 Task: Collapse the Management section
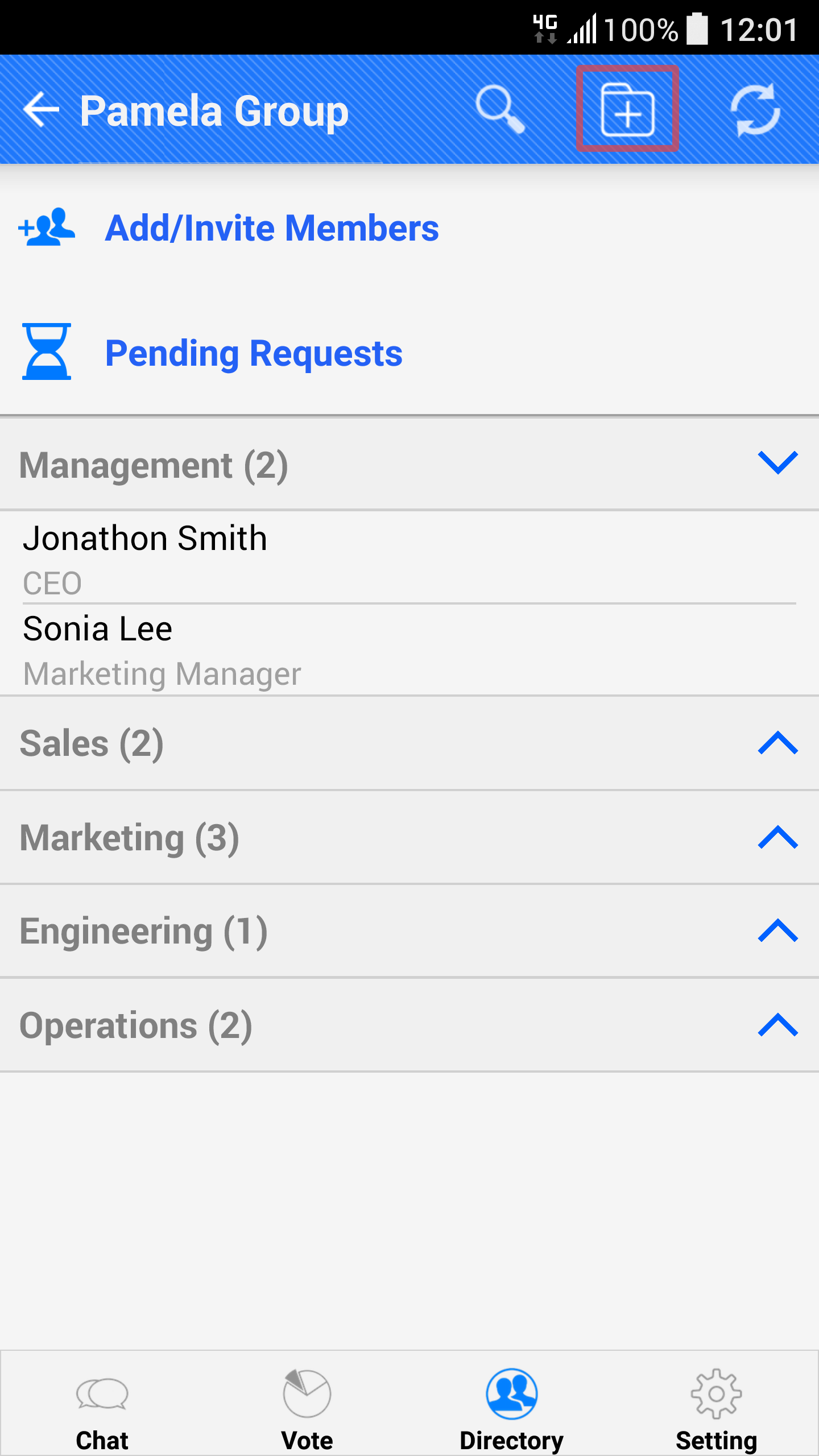tap(409, 464)
